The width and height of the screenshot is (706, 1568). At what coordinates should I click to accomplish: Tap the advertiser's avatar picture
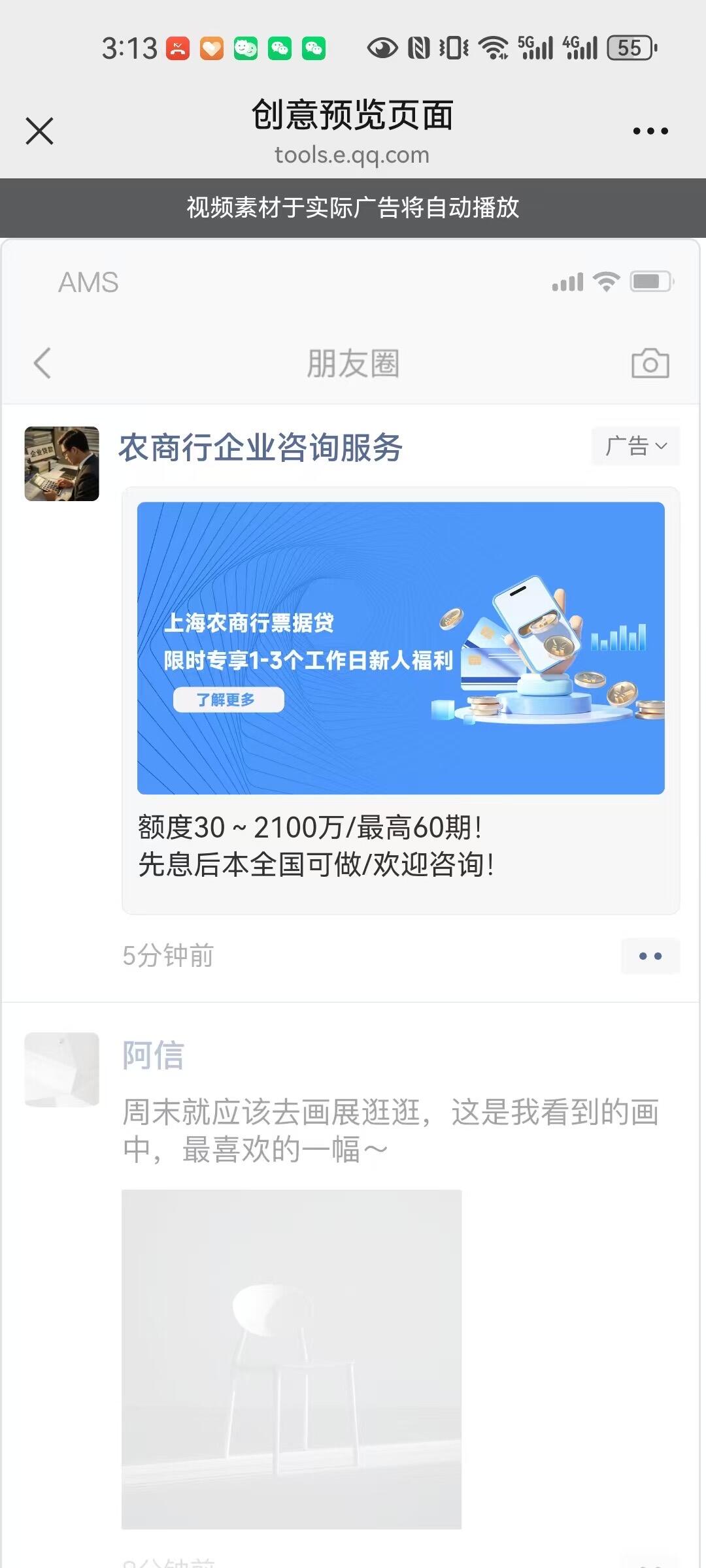tap(61, 464)
